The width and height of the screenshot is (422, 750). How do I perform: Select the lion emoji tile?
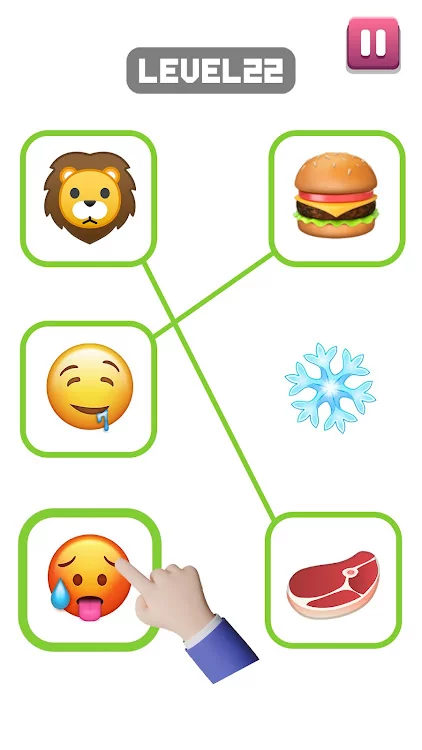point(89,198)
